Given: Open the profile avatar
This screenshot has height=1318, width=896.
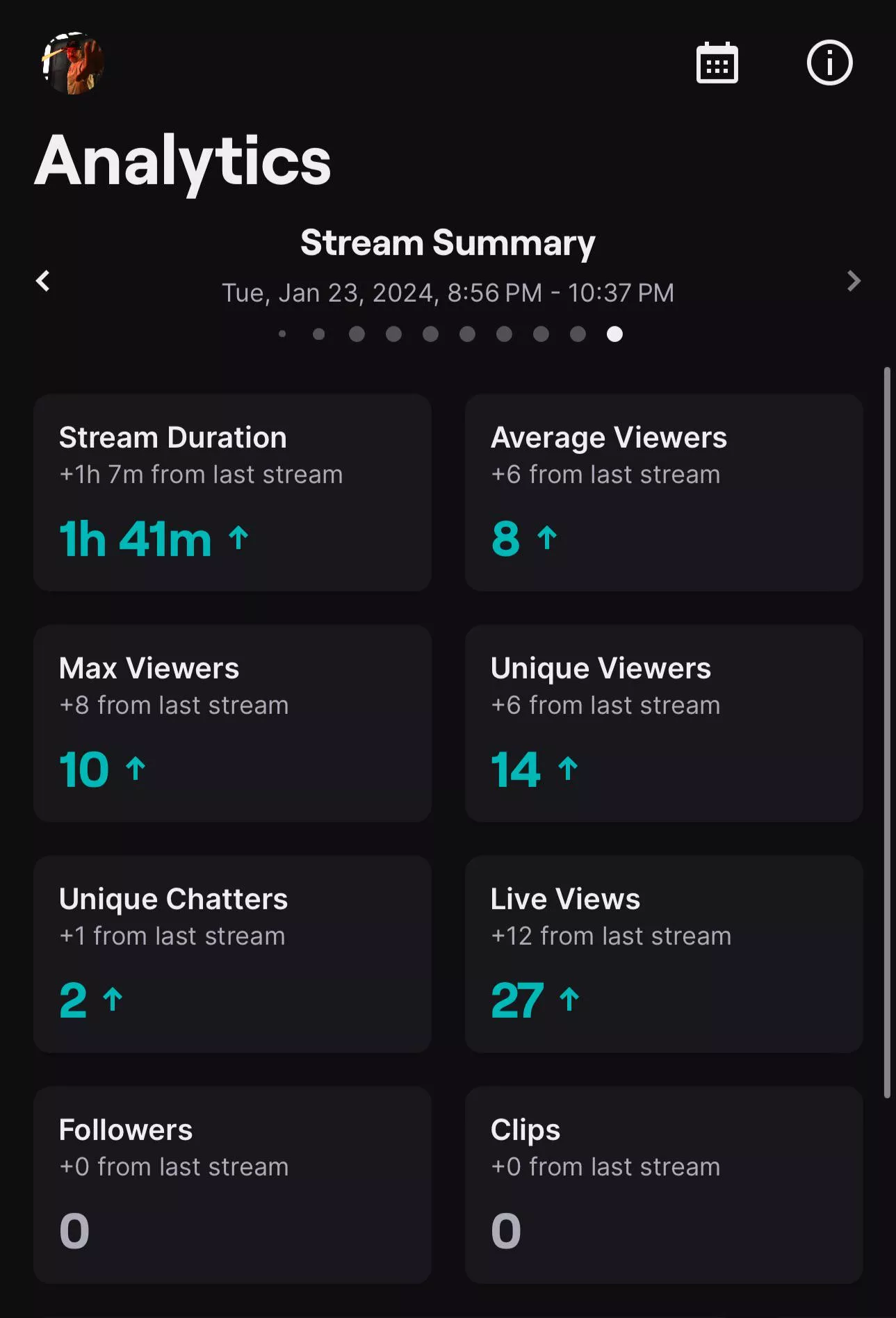Looking at the screenshot, I should (x=73, y=63).
